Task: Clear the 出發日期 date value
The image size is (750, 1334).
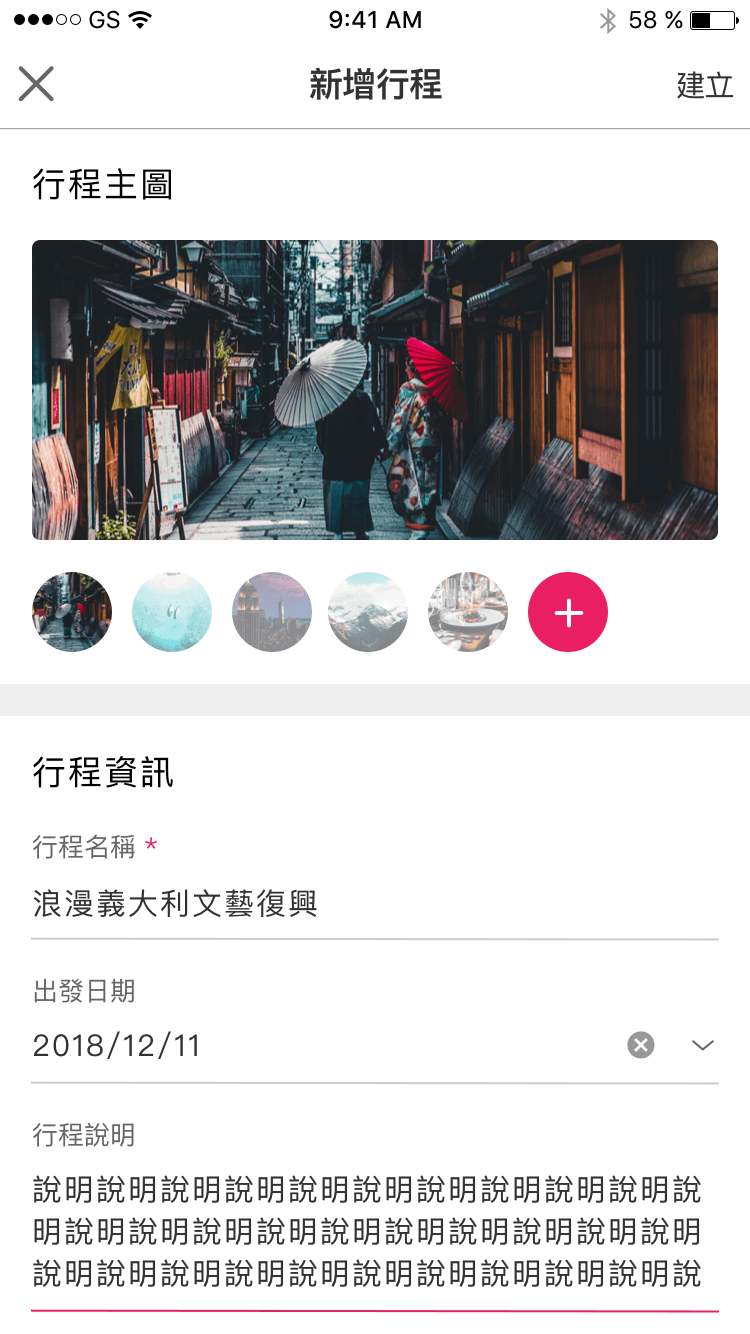Action: [641, 1045]
